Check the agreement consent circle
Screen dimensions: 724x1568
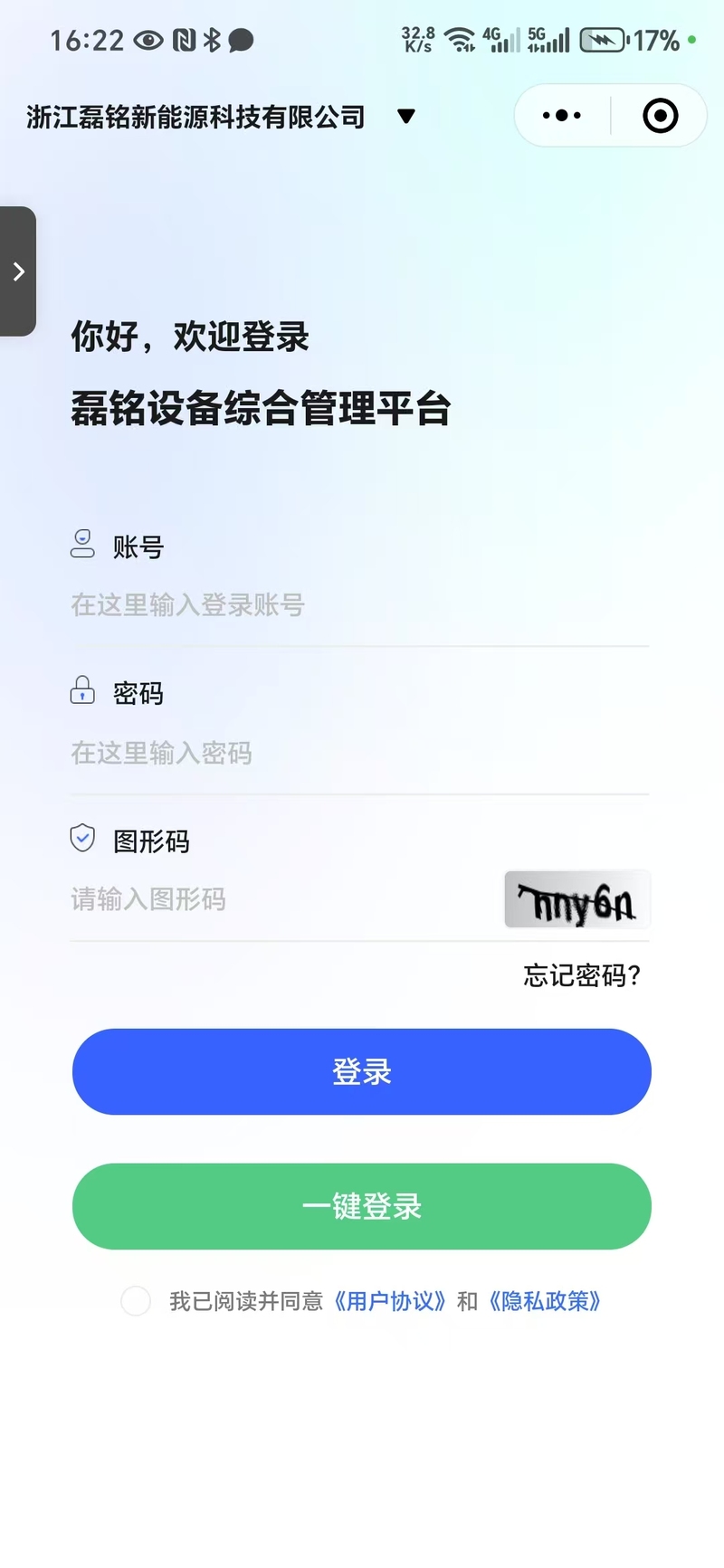(136, 1301)
